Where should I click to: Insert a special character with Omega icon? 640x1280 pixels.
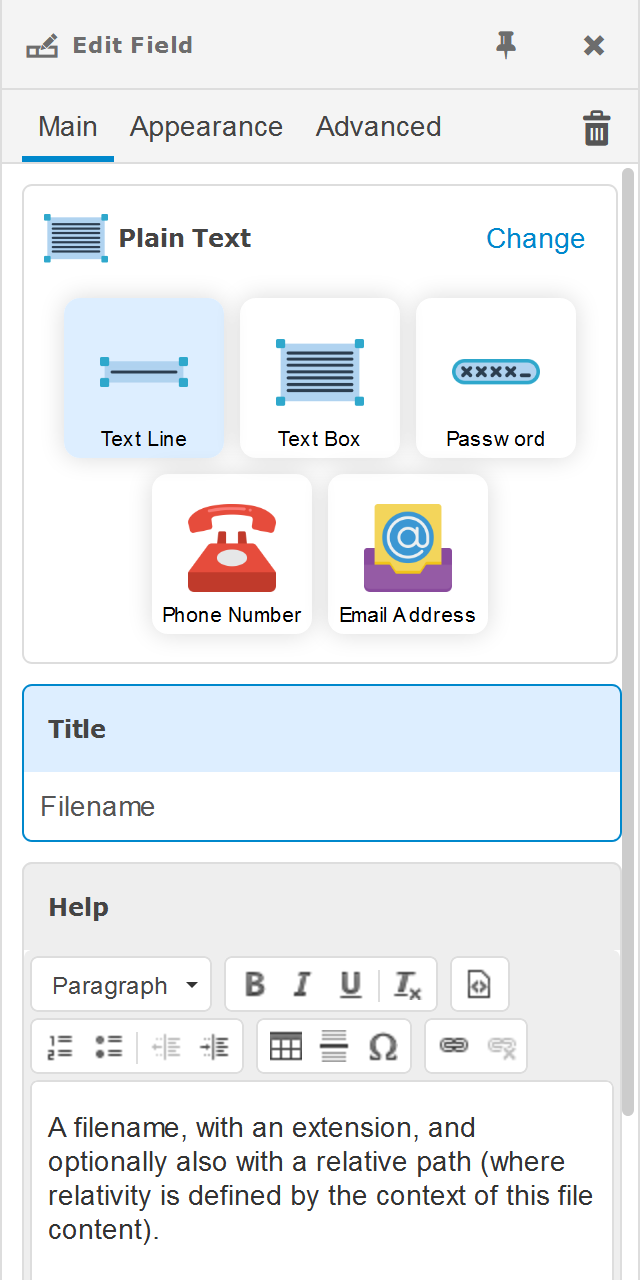pyautogui.click(x=382, y=1047)
